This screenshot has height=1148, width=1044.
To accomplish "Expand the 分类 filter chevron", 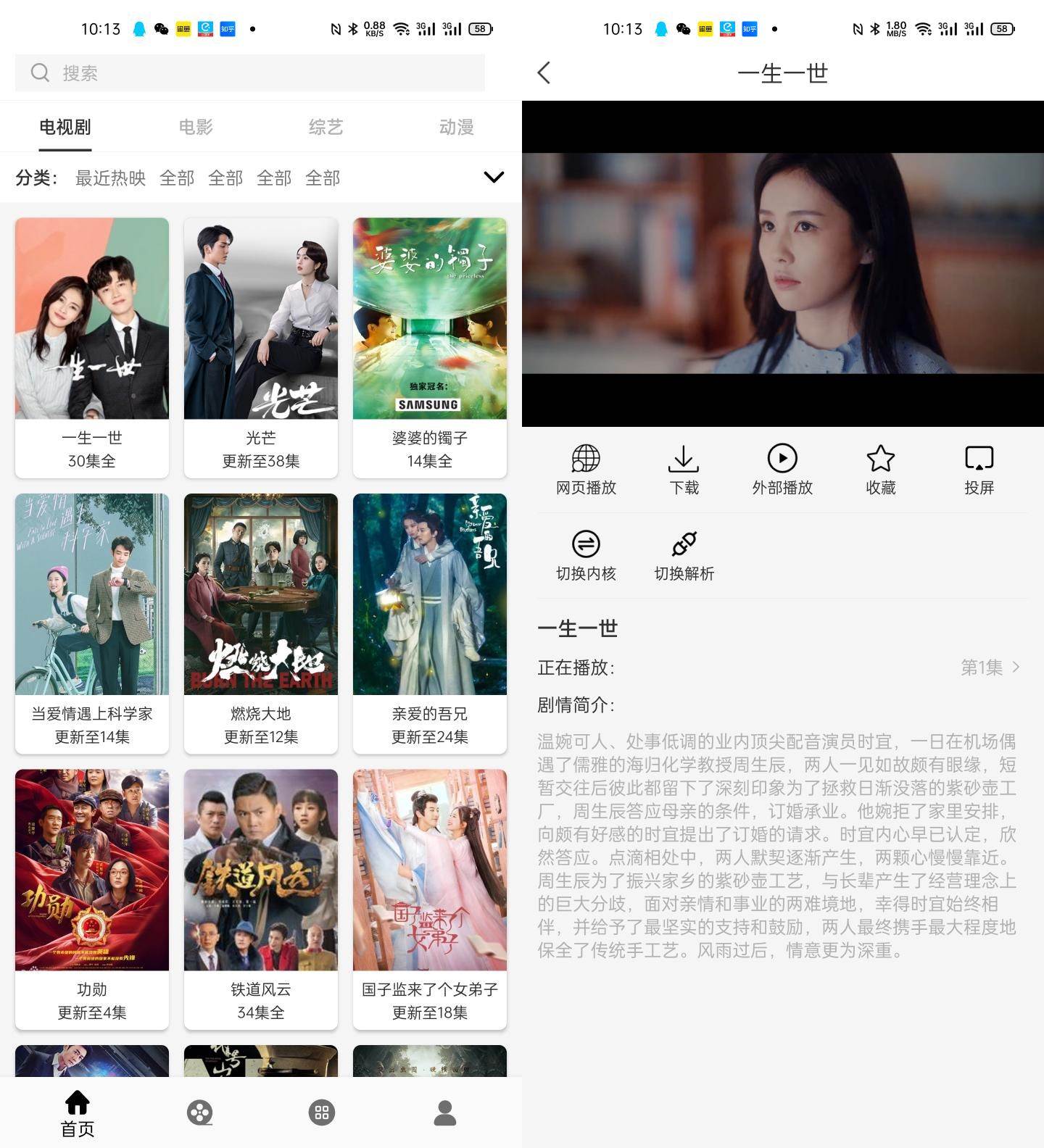I will point(494,178).
